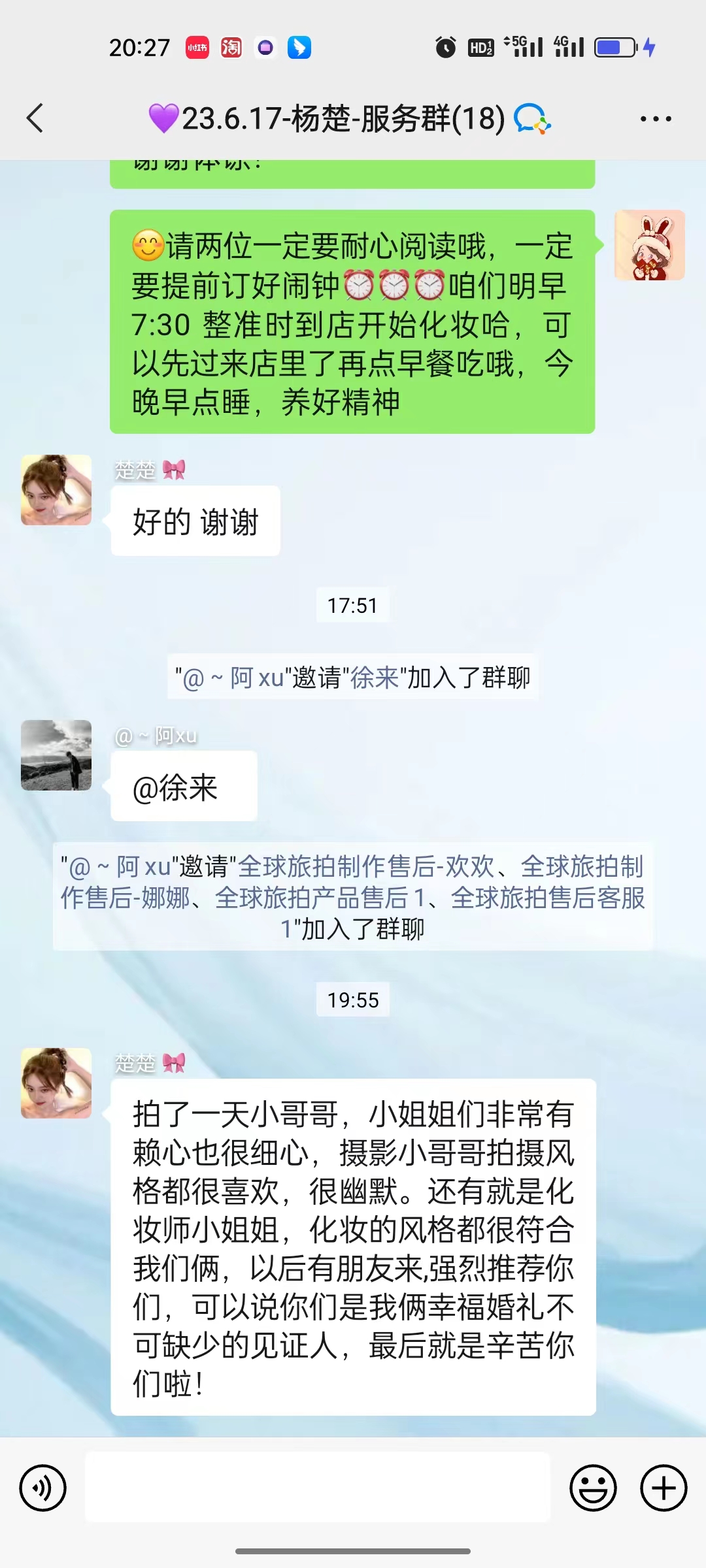Open the emoji sticker panel

point(593,1488)
